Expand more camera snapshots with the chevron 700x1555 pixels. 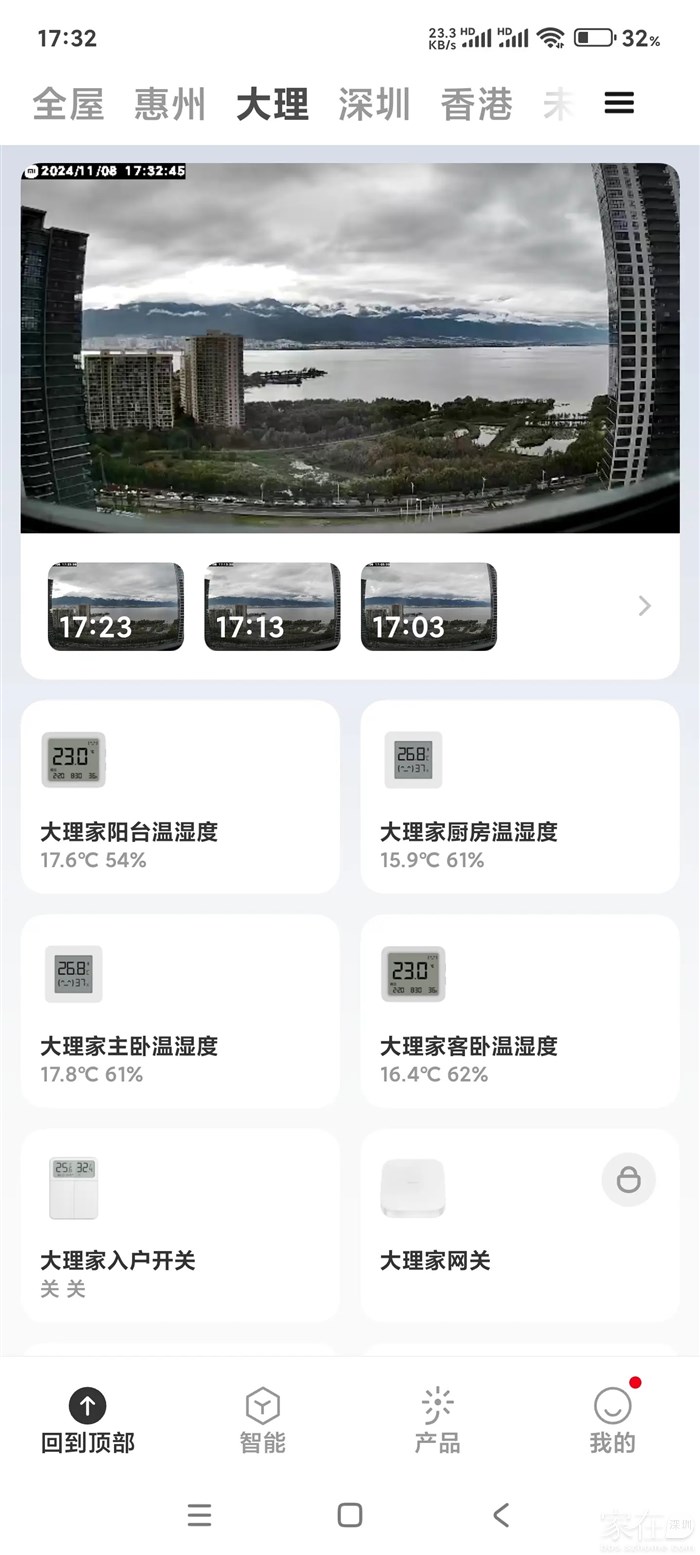point(644,606)
